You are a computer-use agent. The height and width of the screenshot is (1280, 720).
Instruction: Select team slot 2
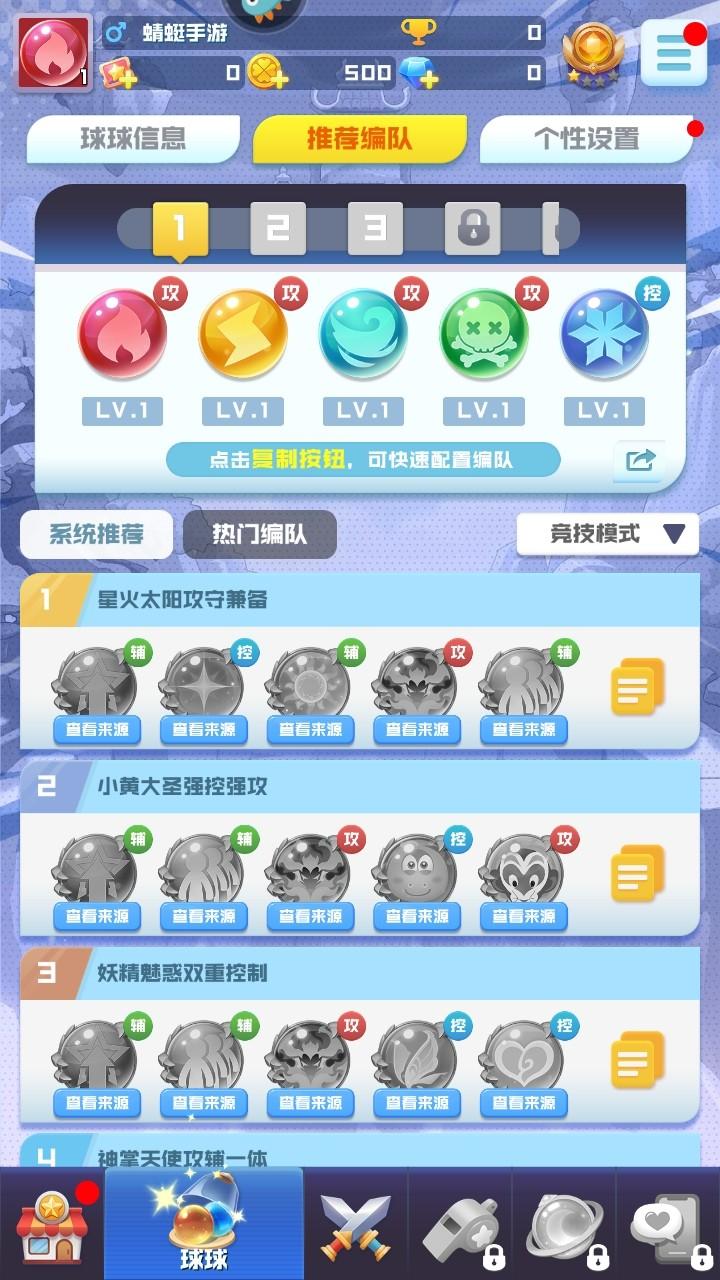277,228
